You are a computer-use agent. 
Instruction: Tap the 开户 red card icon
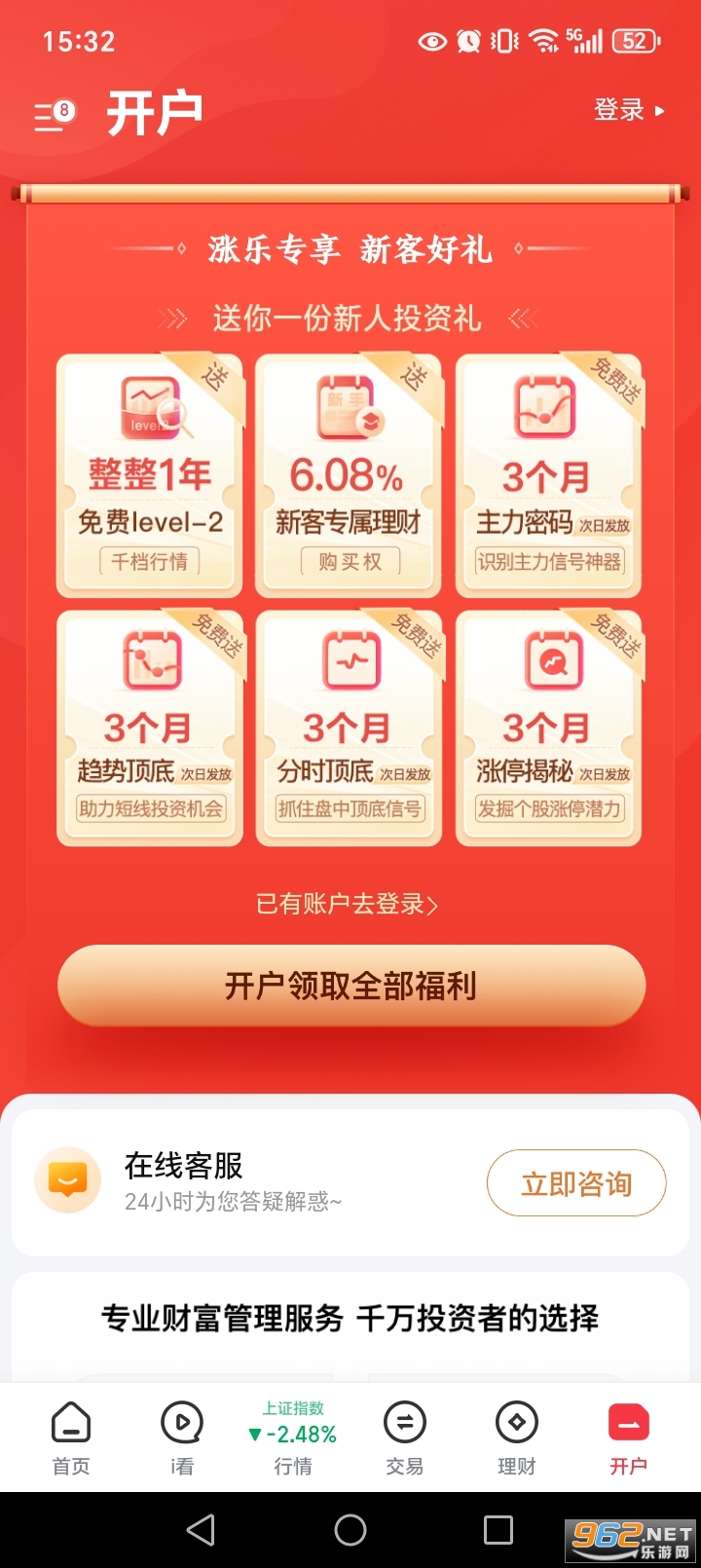(x=628, y=1423)
